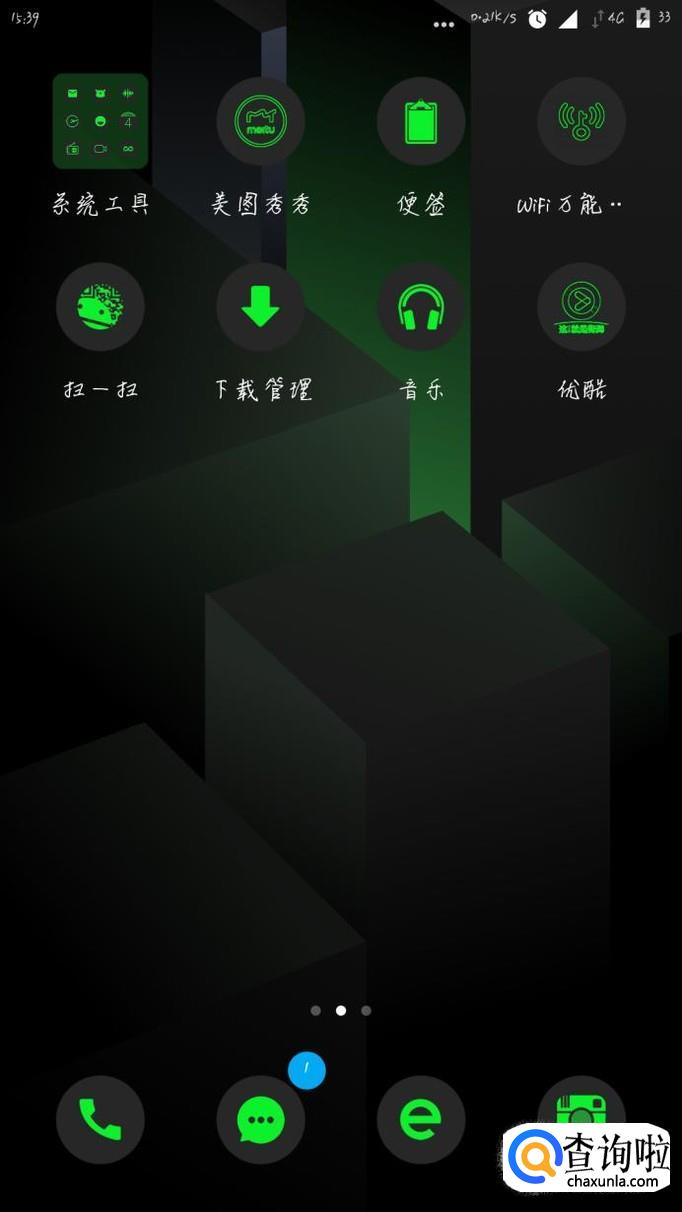Open the 扫一扫 scanner
This screenshot has width=682, height=1212.
100,306
